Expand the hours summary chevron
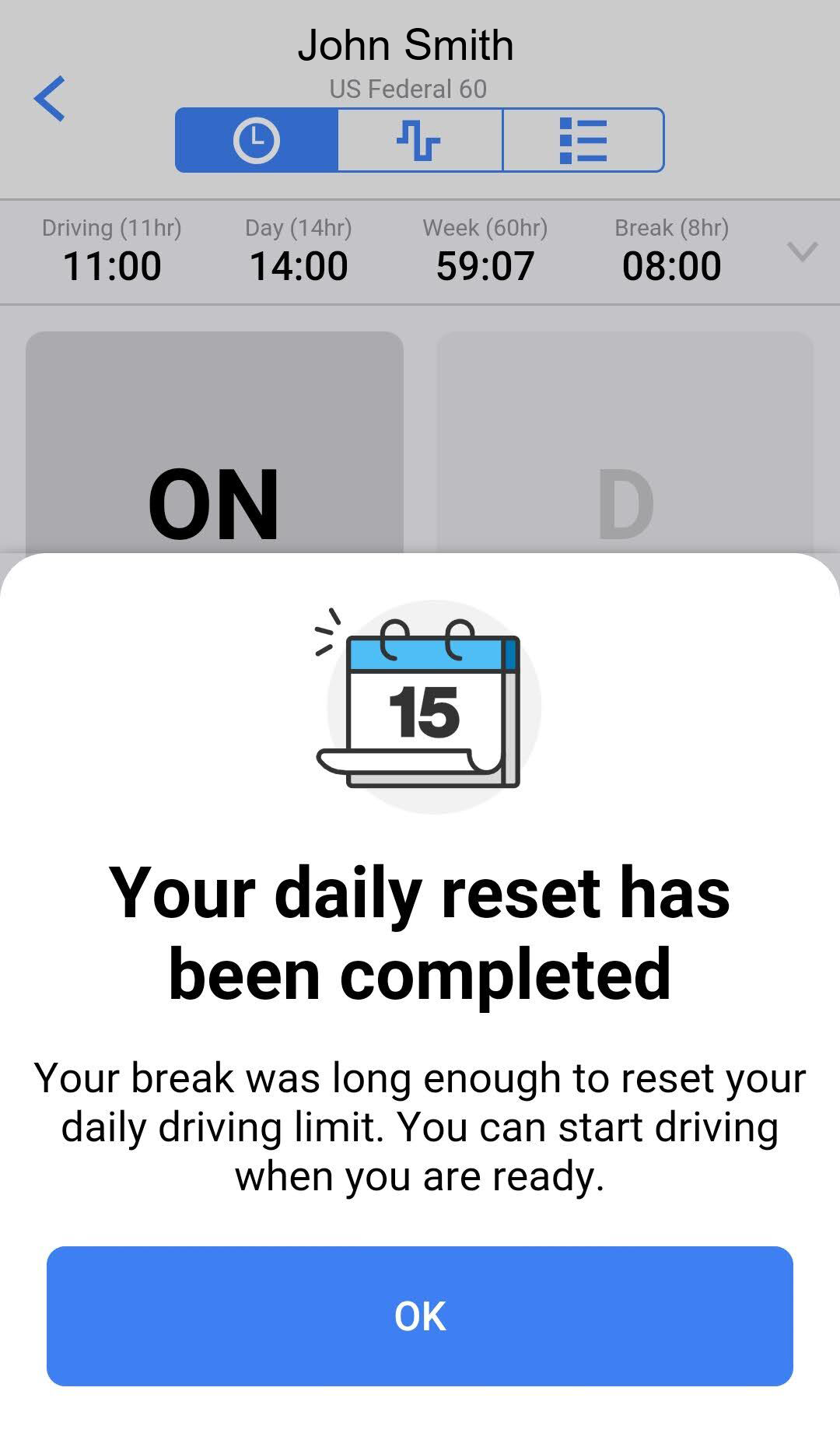Screen dimensions: 840x1433 [802, 251]
